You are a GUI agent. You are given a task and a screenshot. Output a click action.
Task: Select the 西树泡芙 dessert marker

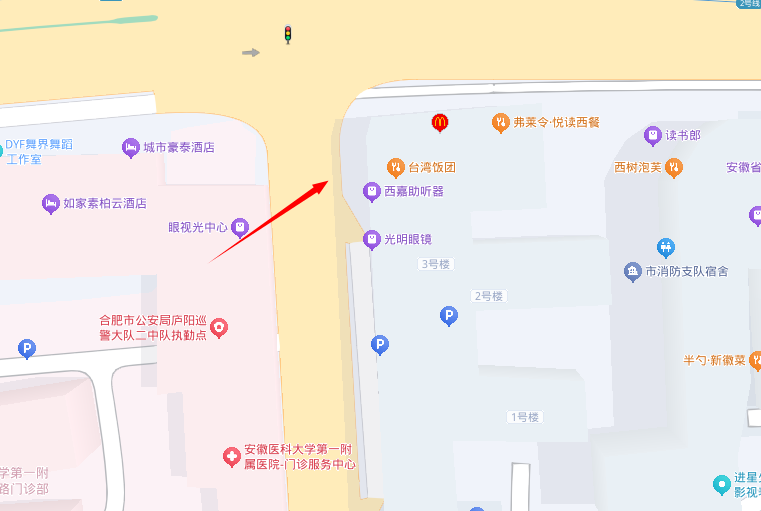coord(674,167)
